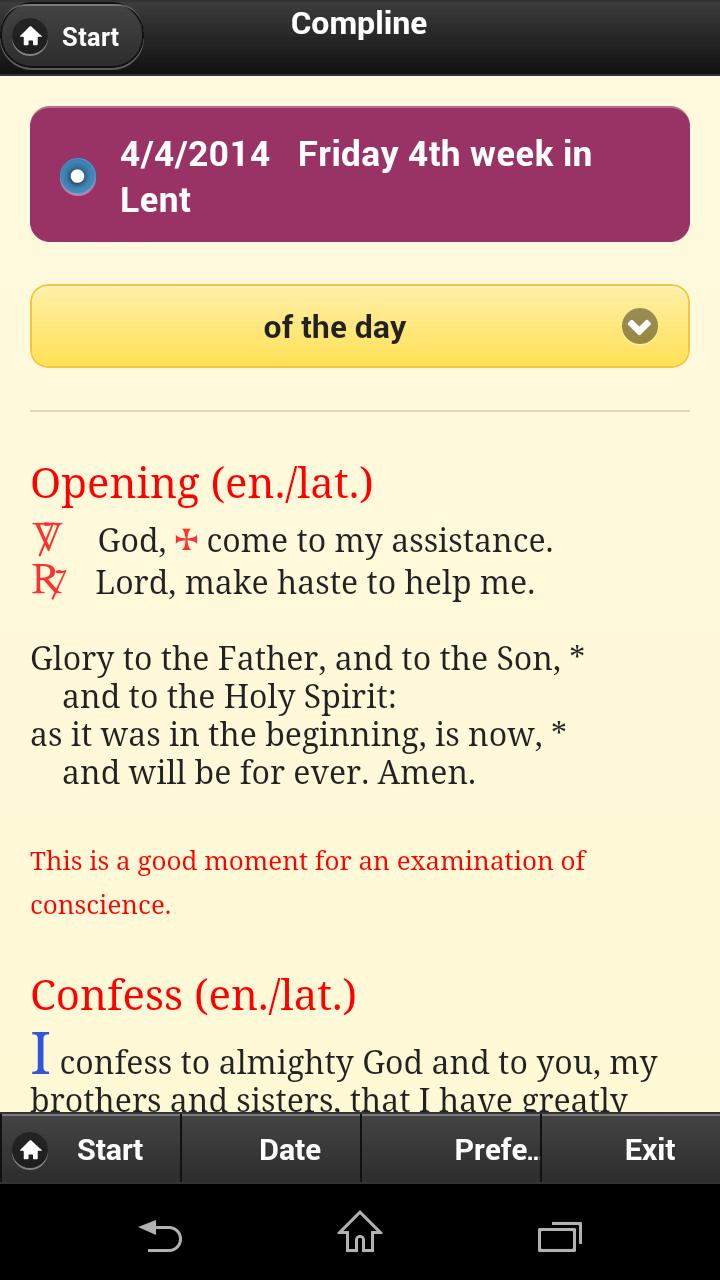Tap the Android recent apps icon
Viewport: 720px width, 1280px height.
[559, 1237]
